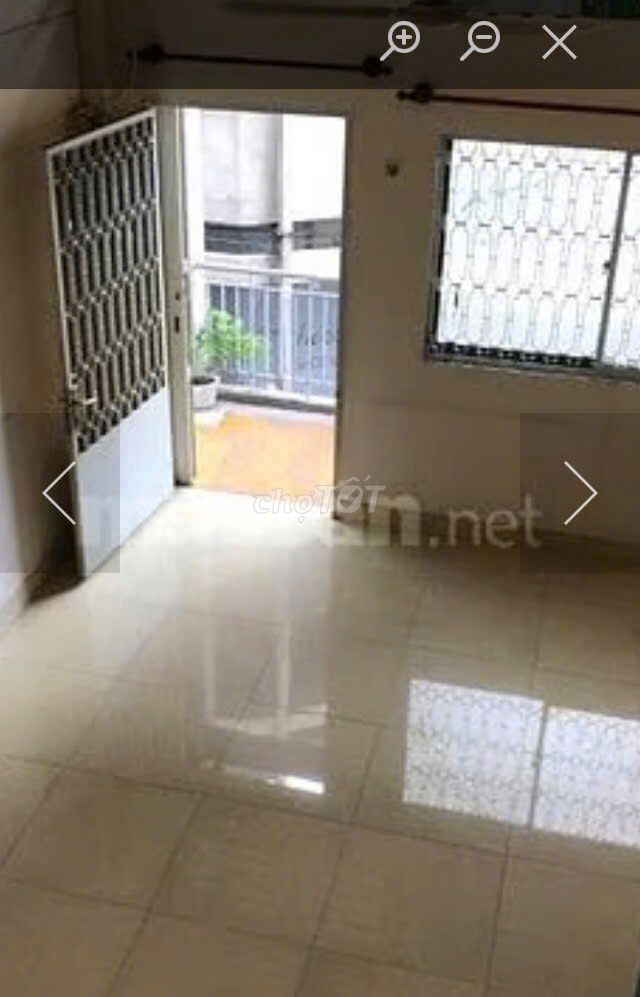Zoom in on the photo
This screenshot has width=640, height=997.
click(x=400, y=42)
